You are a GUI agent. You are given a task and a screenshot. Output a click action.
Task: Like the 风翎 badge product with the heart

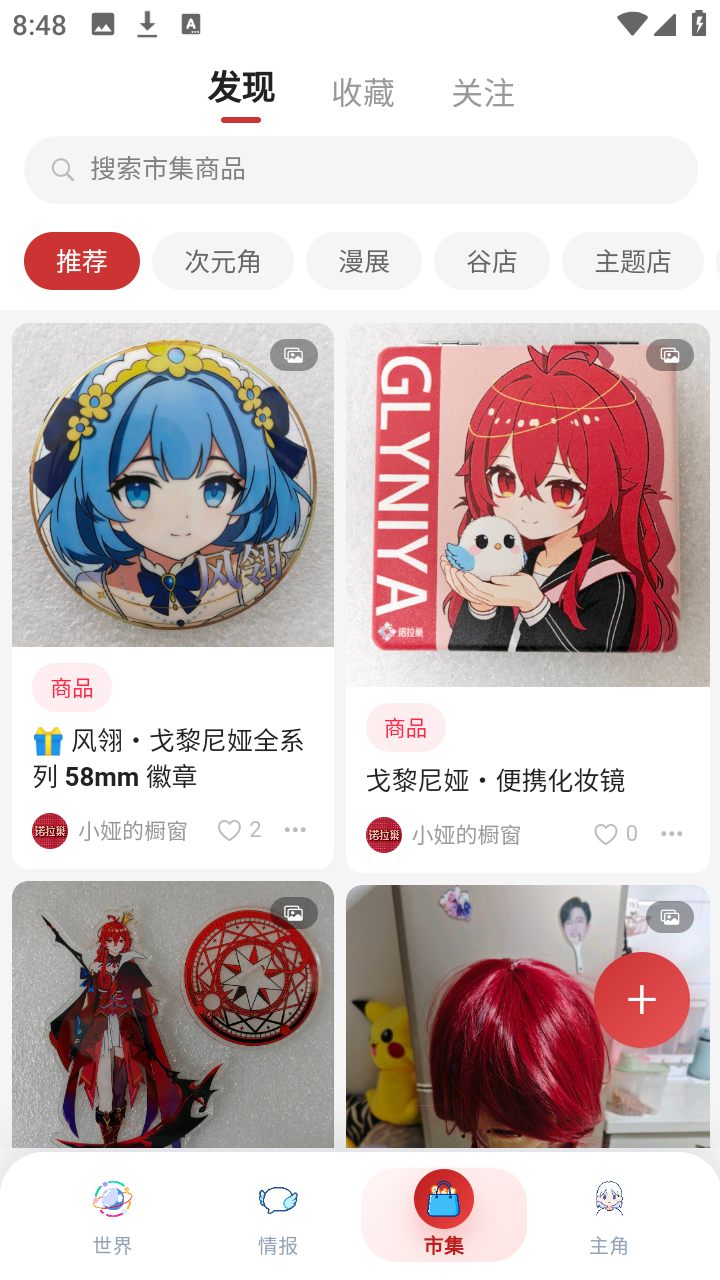[x=231, y=830]
